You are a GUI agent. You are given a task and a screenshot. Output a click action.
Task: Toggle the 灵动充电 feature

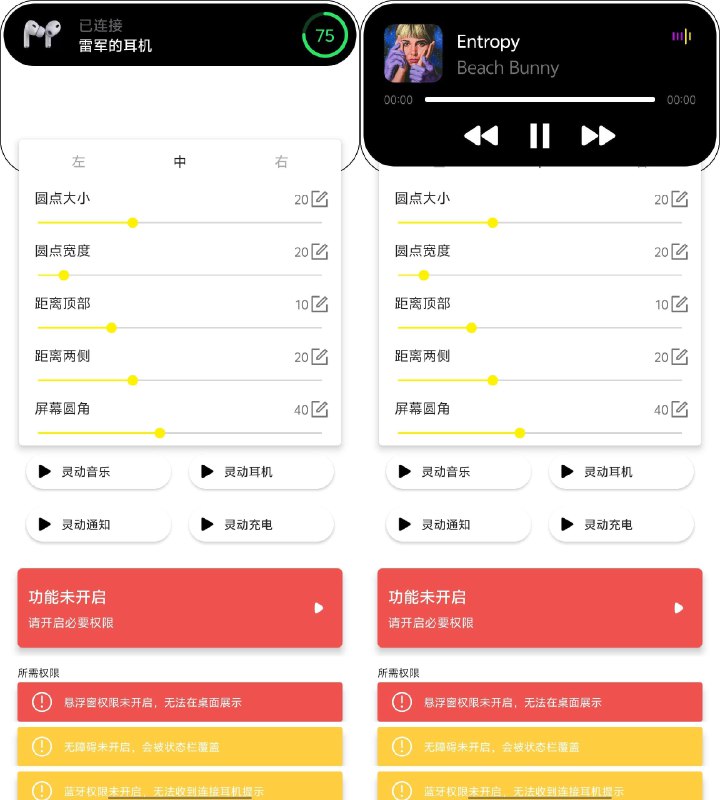coord(261,524)
